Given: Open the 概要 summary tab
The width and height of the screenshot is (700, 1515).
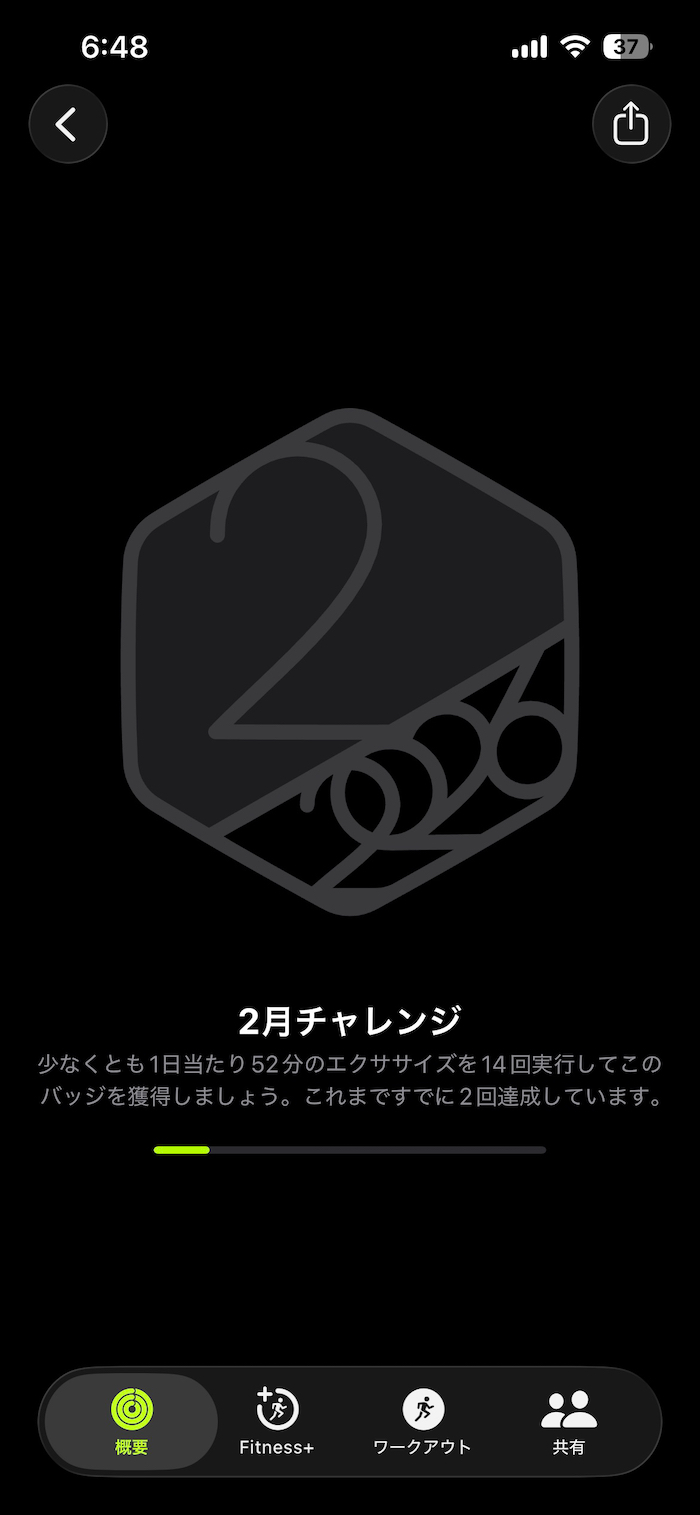Looking at the screenshot, I should (132, 1421).
